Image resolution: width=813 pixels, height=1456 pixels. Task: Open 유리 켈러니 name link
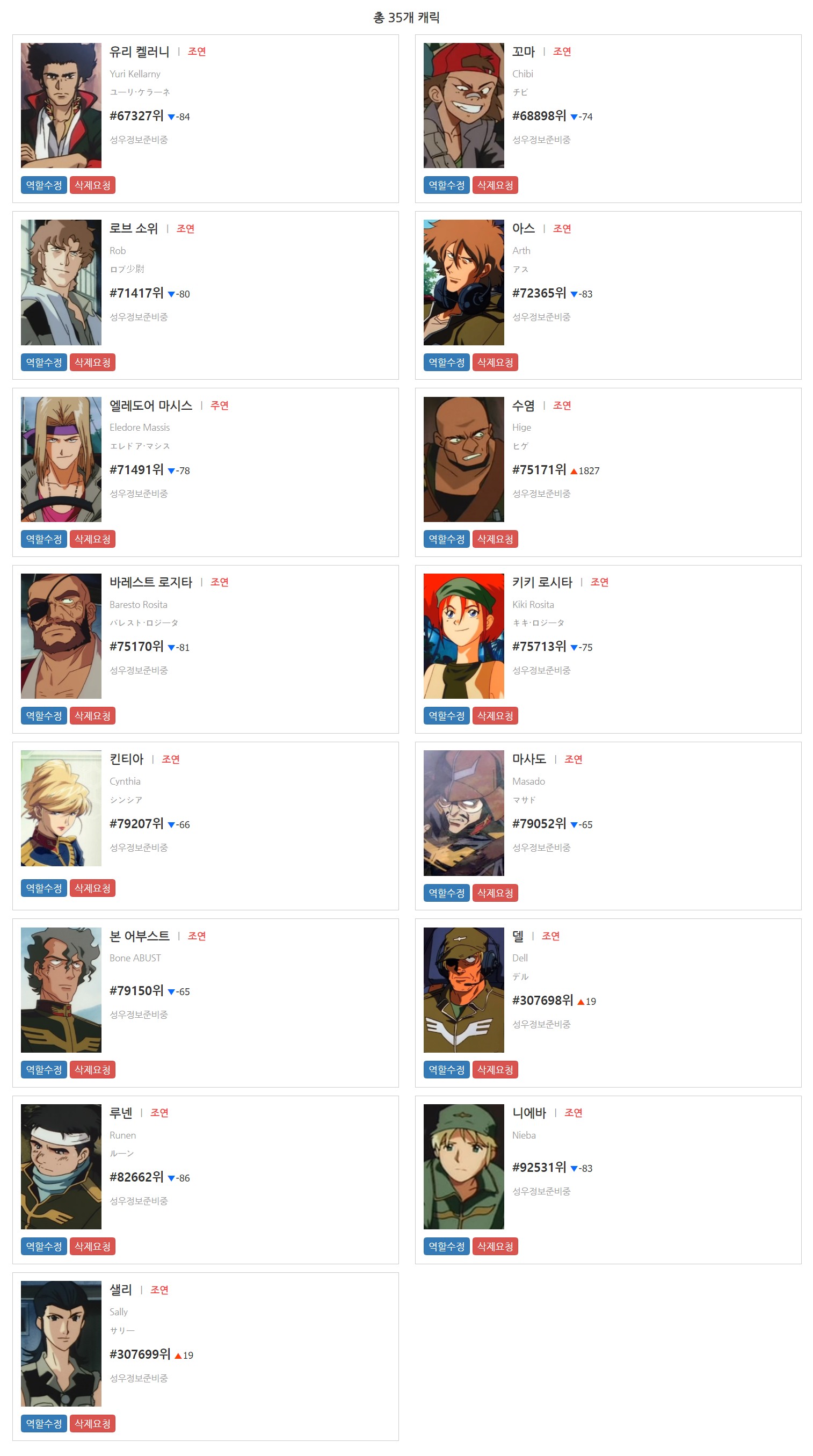[139, 52]
